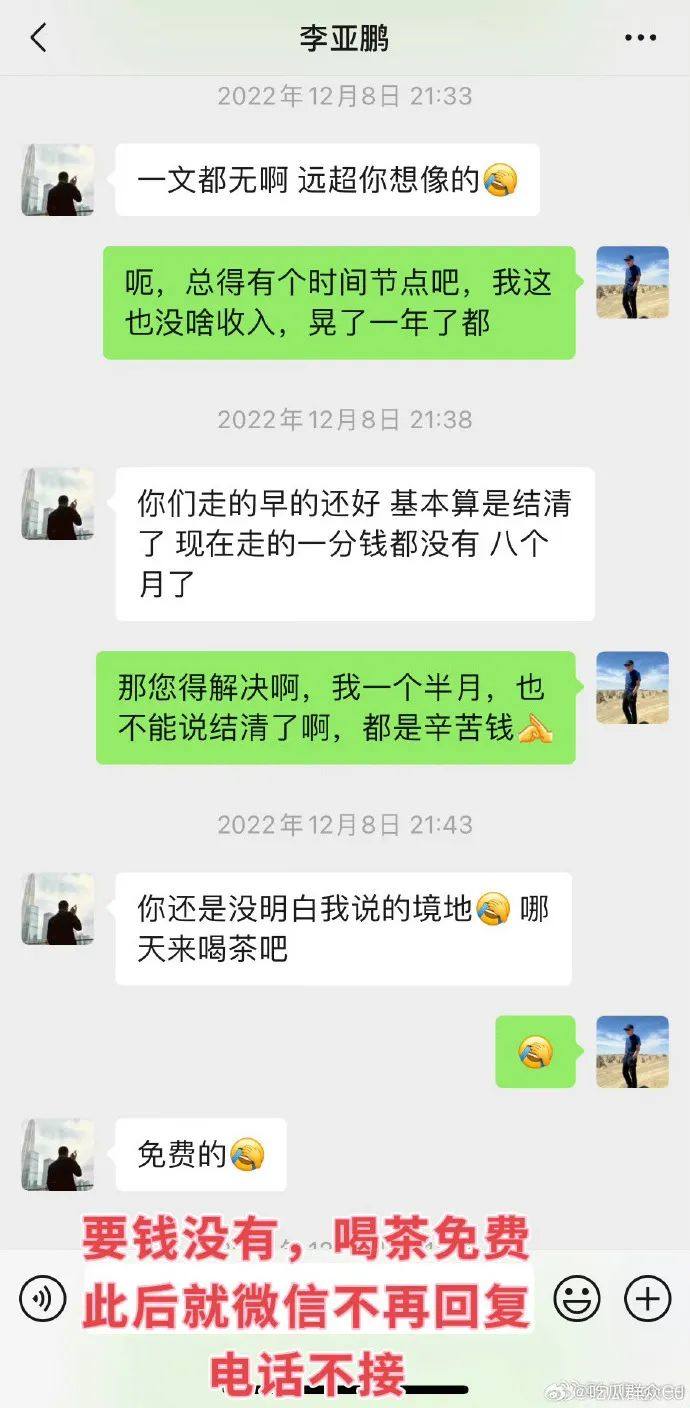Open the chat's three-dot menu
Viewport: 690px width, 1408px height.
640,39
